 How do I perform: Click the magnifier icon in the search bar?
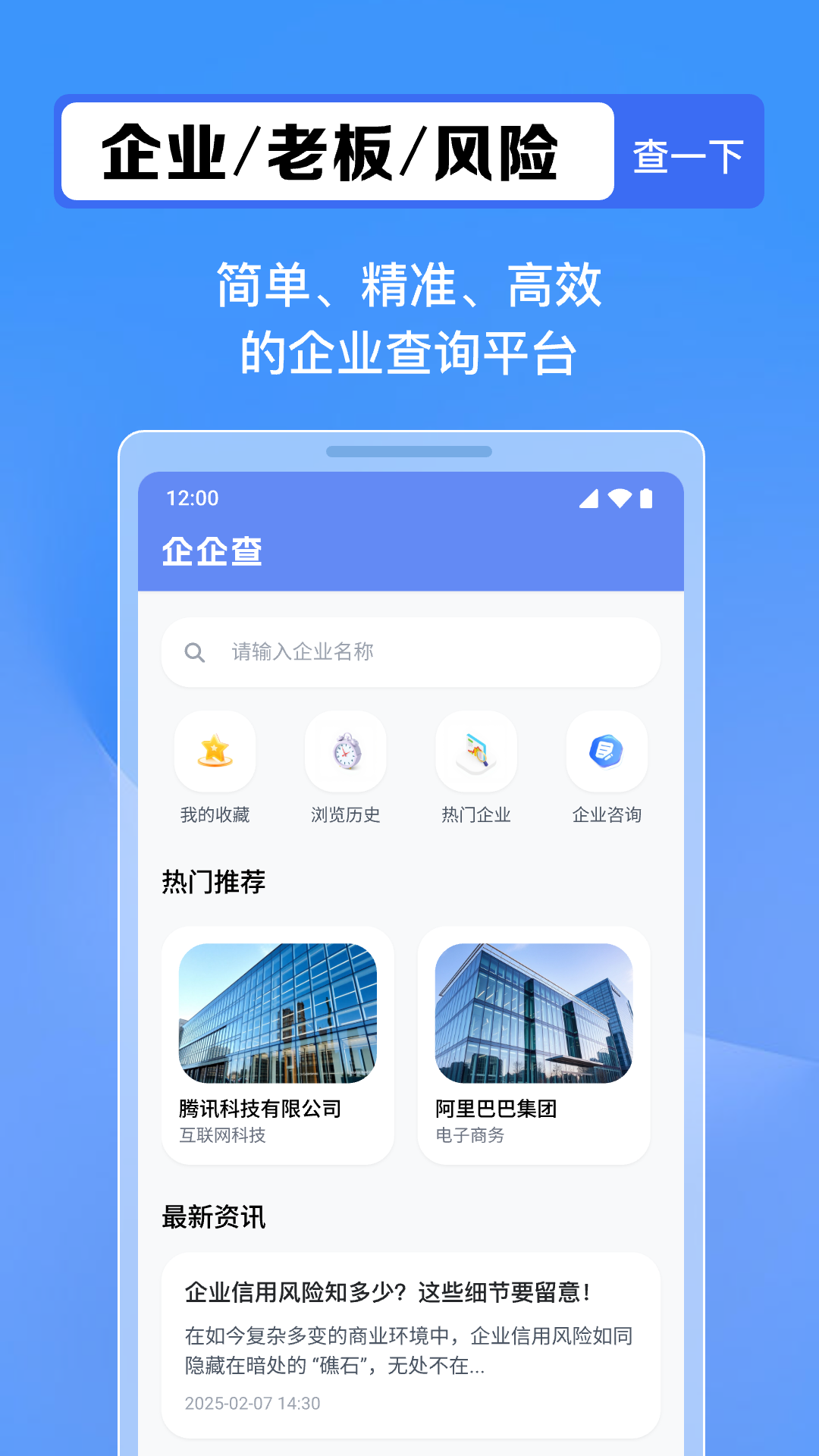196,651
